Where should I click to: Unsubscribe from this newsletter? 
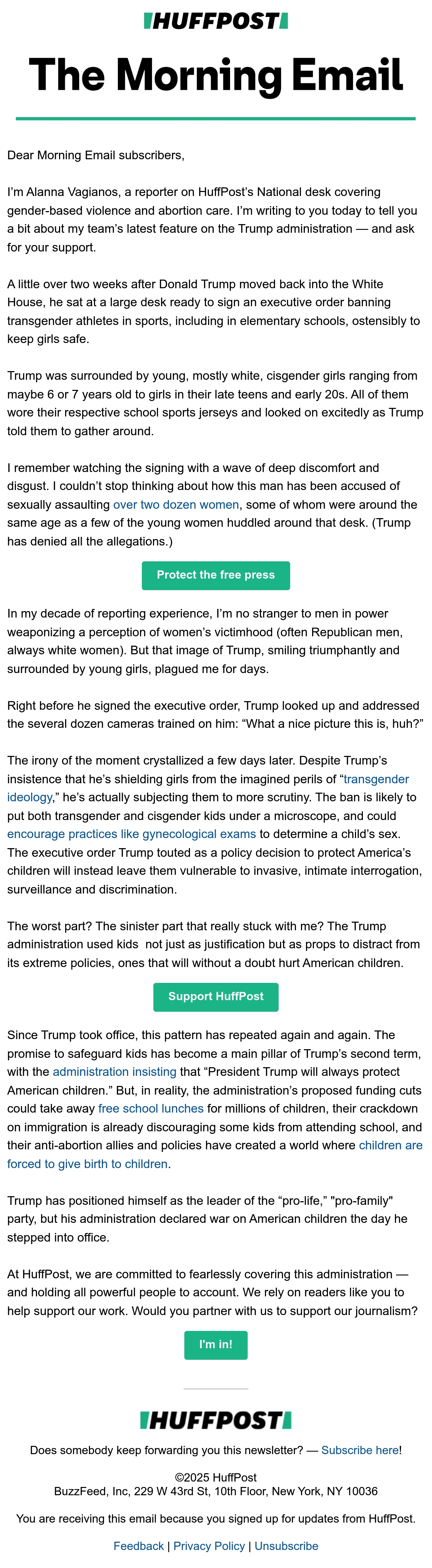(286, 1546)
